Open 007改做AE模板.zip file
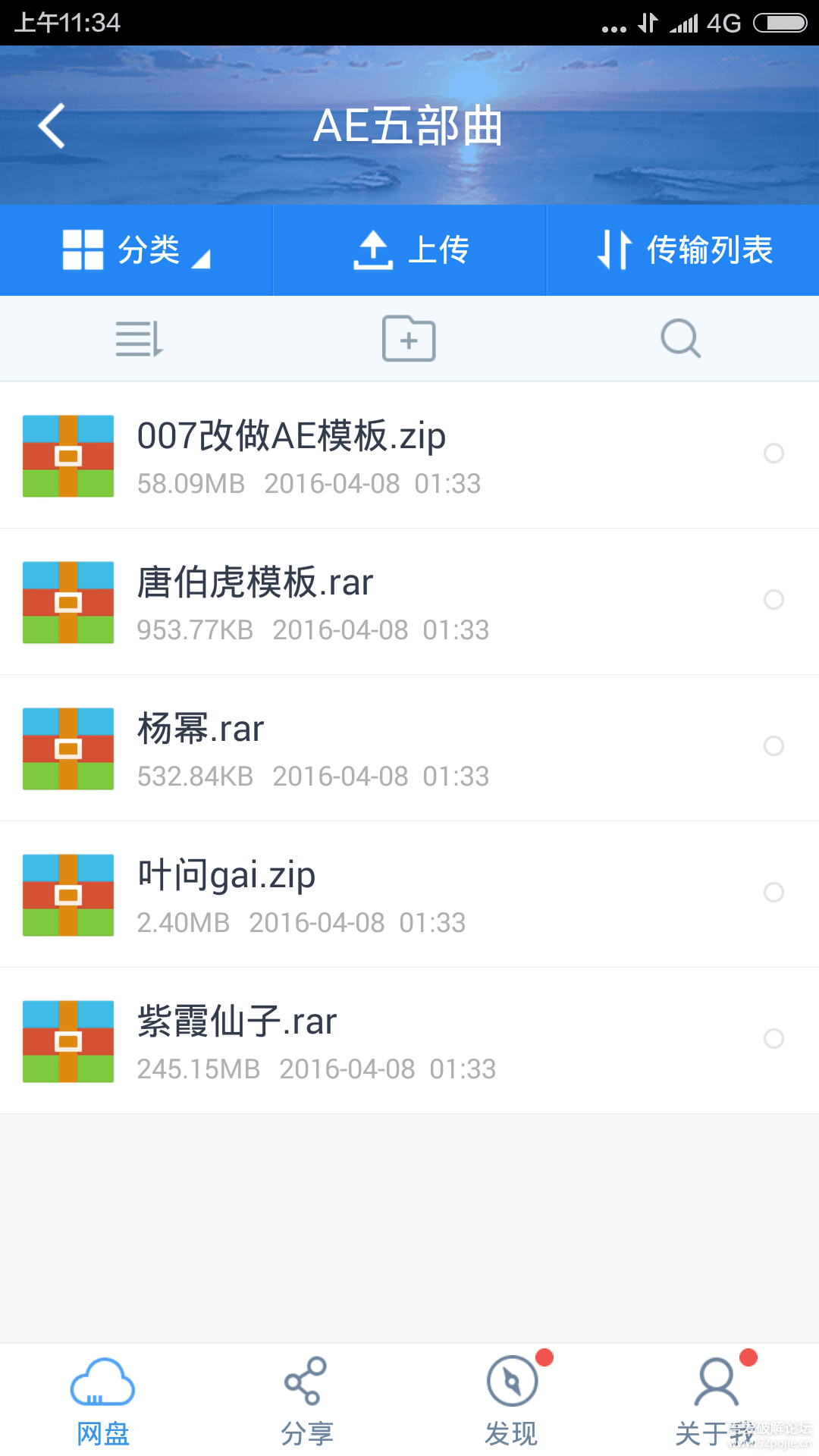The image size is (819, 1456). (x=409, y=455)
